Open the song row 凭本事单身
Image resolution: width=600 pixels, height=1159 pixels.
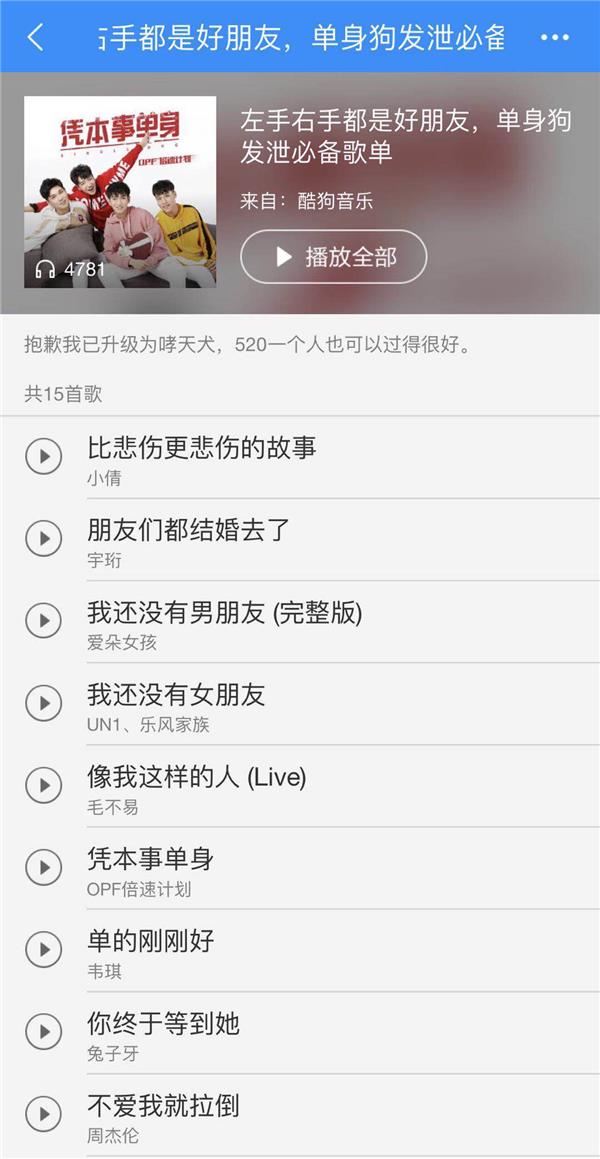click(x=300, y=868)
